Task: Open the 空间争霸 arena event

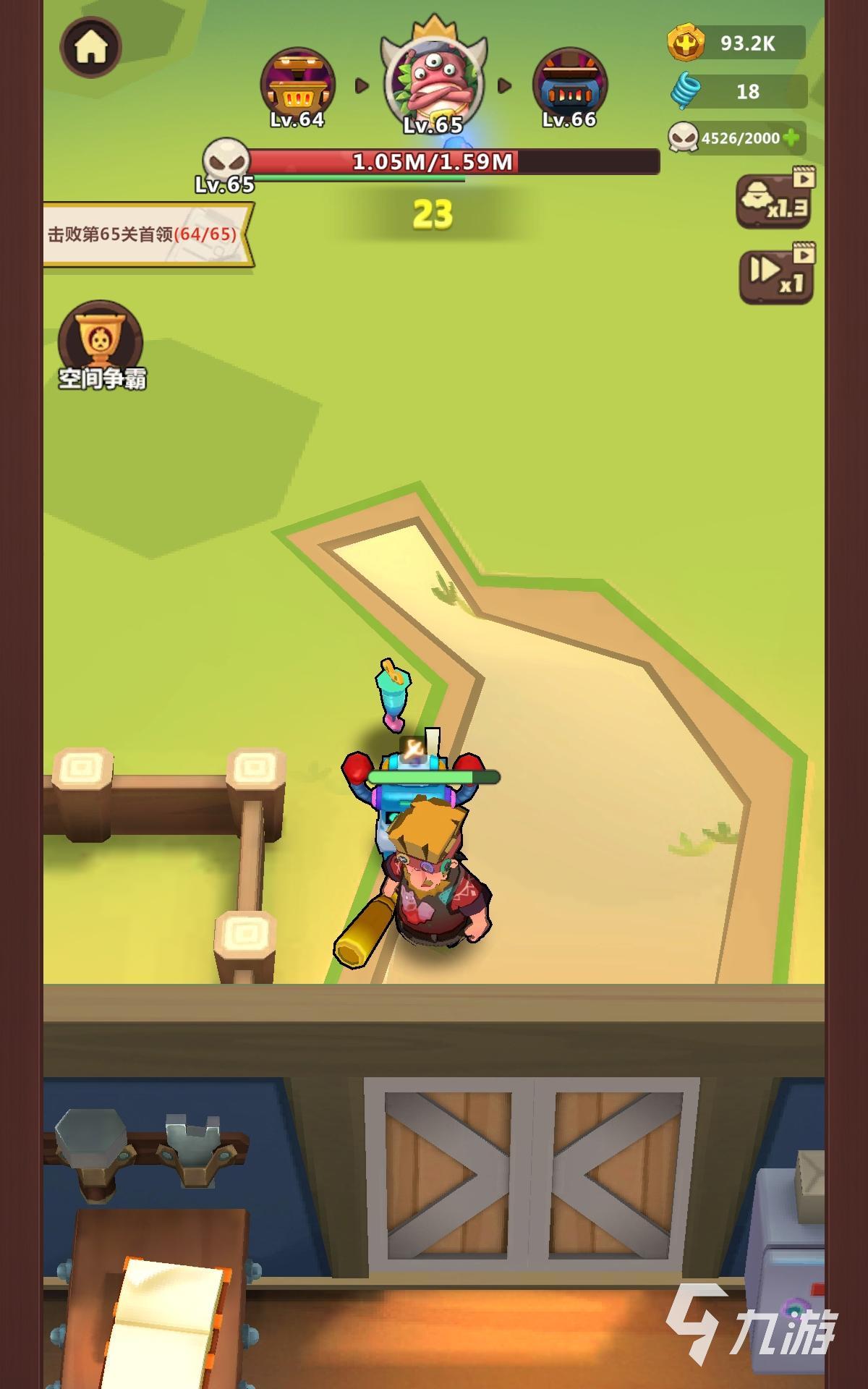Action: (101, 346)
